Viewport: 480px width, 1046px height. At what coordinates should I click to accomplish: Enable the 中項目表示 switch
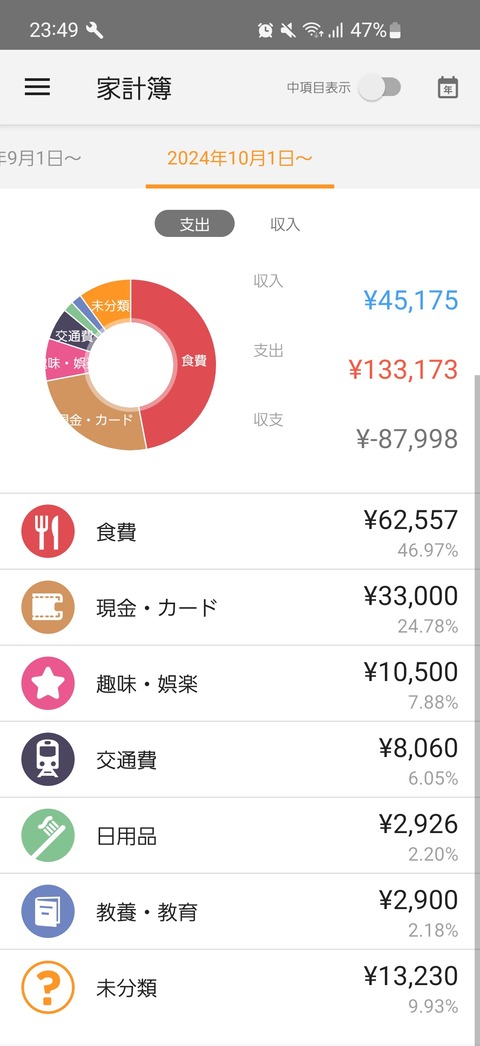click(379, 87)
